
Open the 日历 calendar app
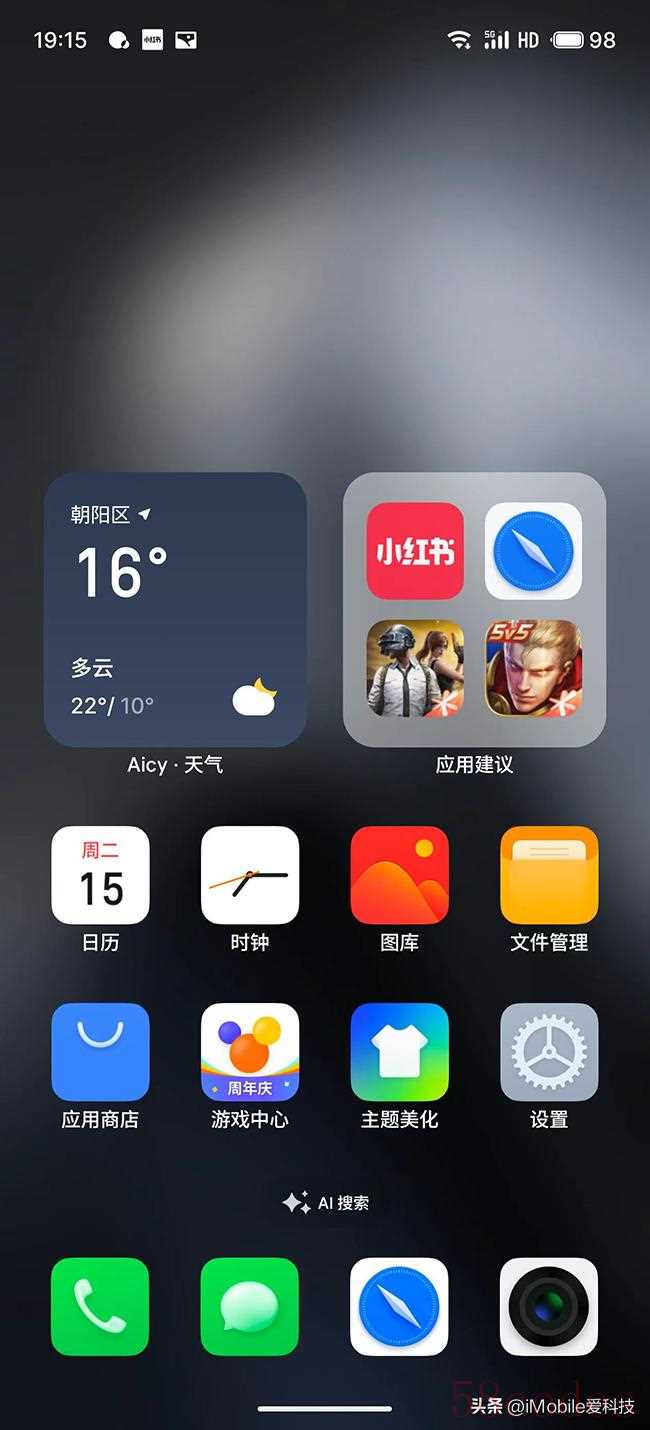100,875
